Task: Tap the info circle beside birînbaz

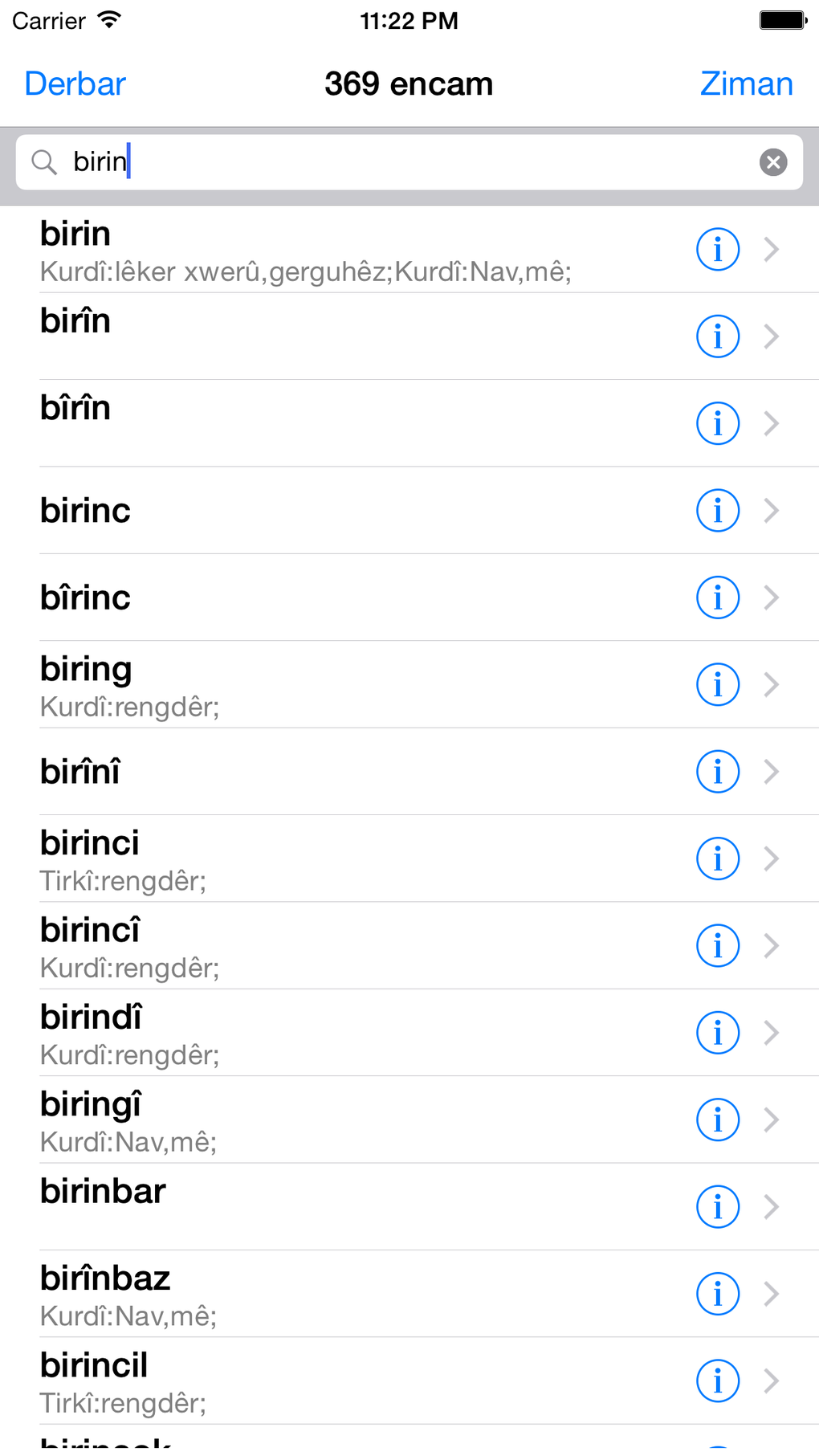Action: point(717,1294)
